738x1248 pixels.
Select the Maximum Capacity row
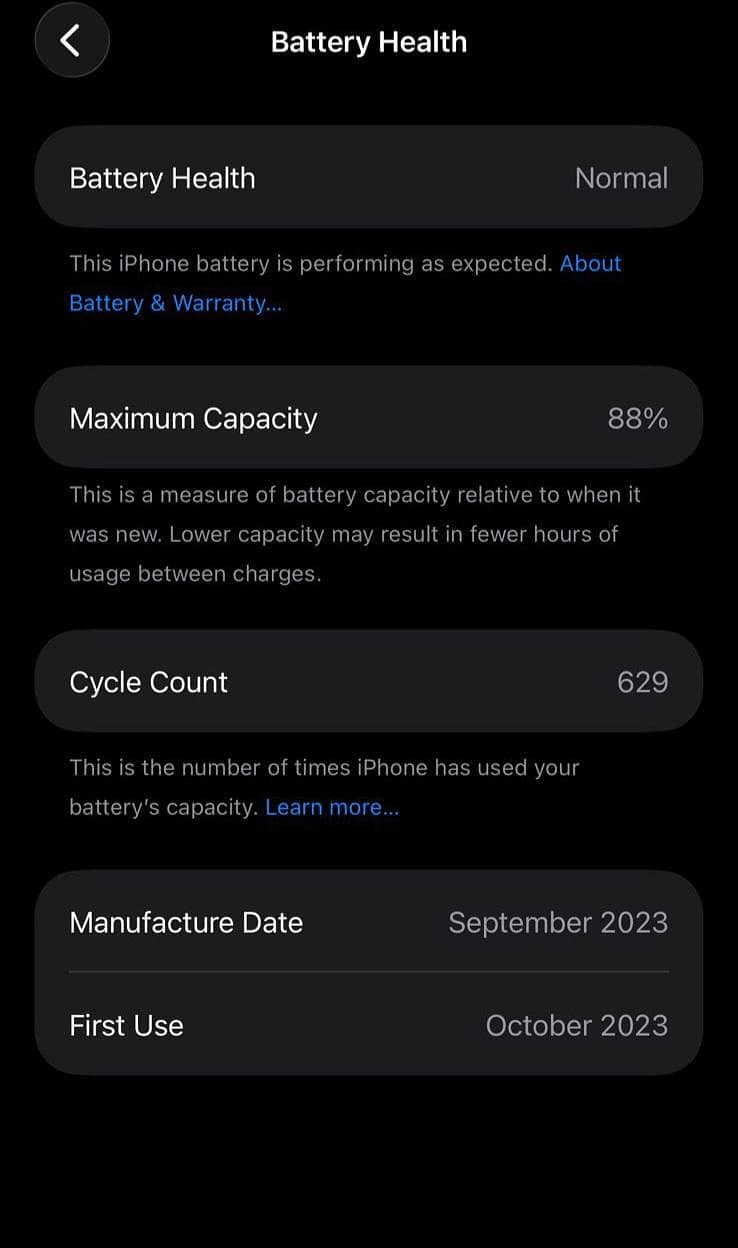click(x=369, y=417)
